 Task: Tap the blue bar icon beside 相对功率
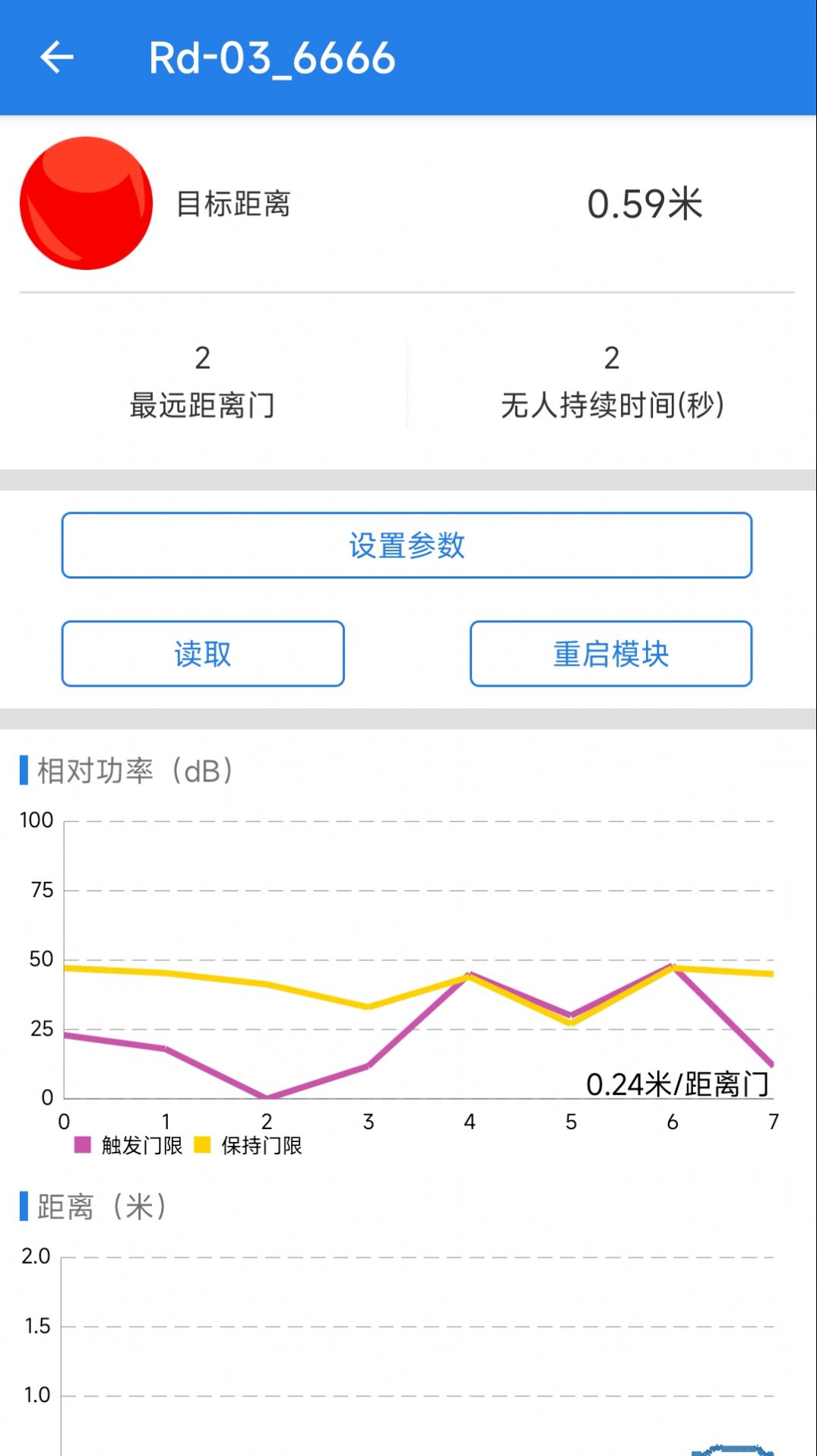pyautogui.click(x=24, y=772)
